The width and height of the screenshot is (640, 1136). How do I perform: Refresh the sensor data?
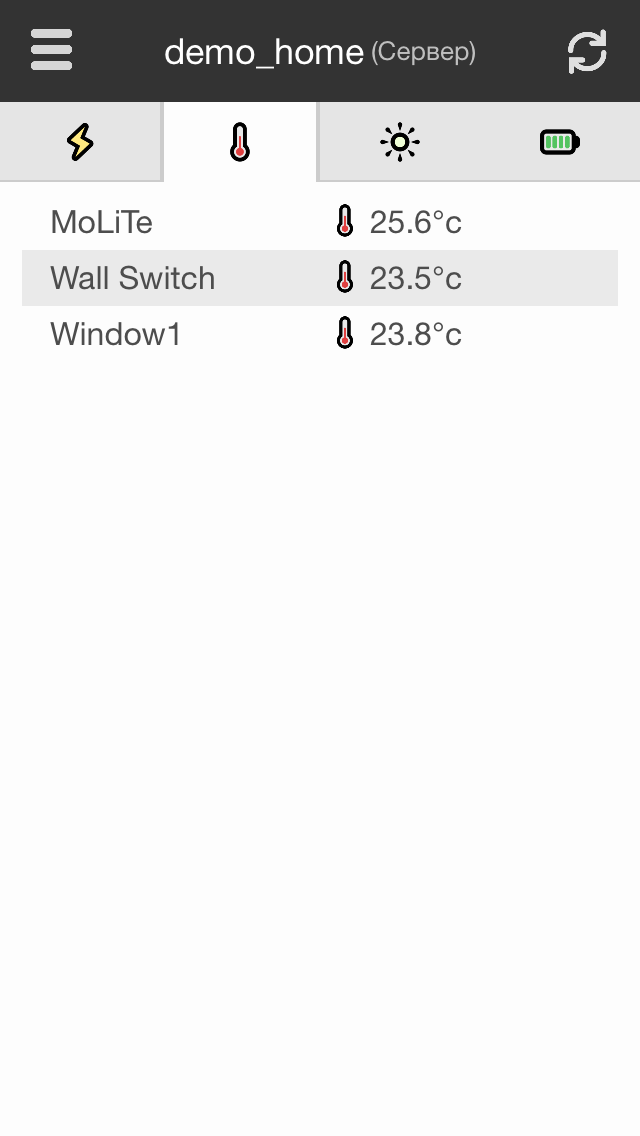coord(587,51)
